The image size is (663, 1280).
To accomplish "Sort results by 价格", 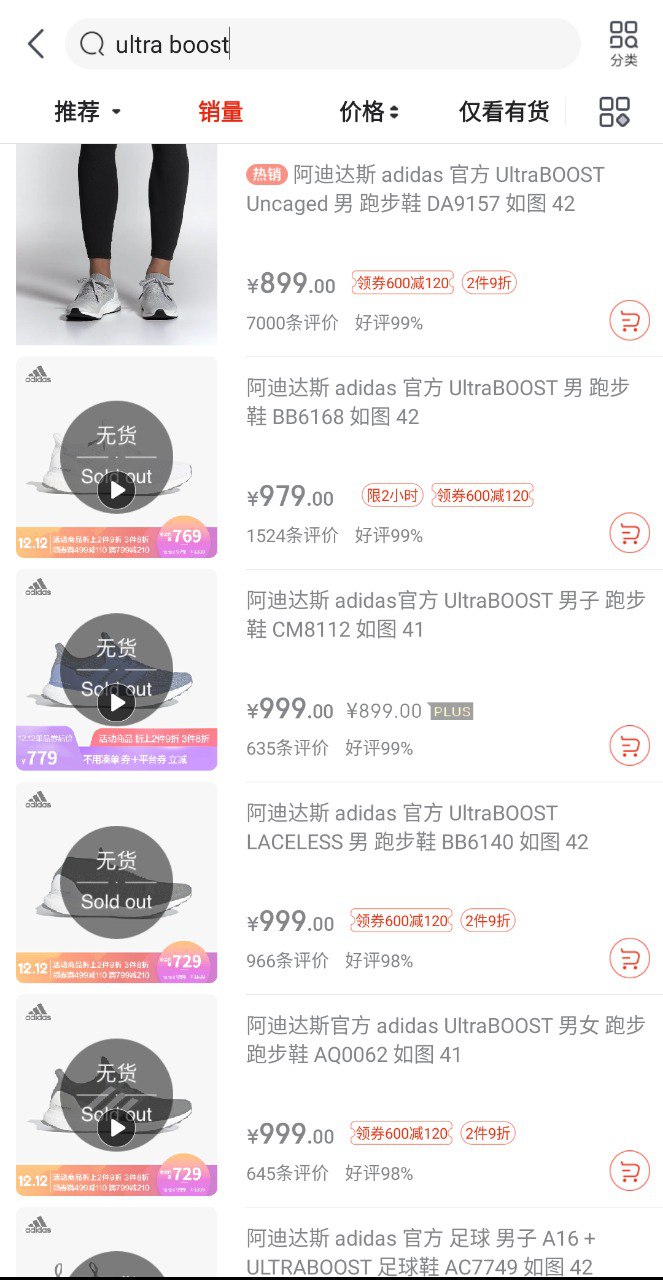I will (369, 112).
